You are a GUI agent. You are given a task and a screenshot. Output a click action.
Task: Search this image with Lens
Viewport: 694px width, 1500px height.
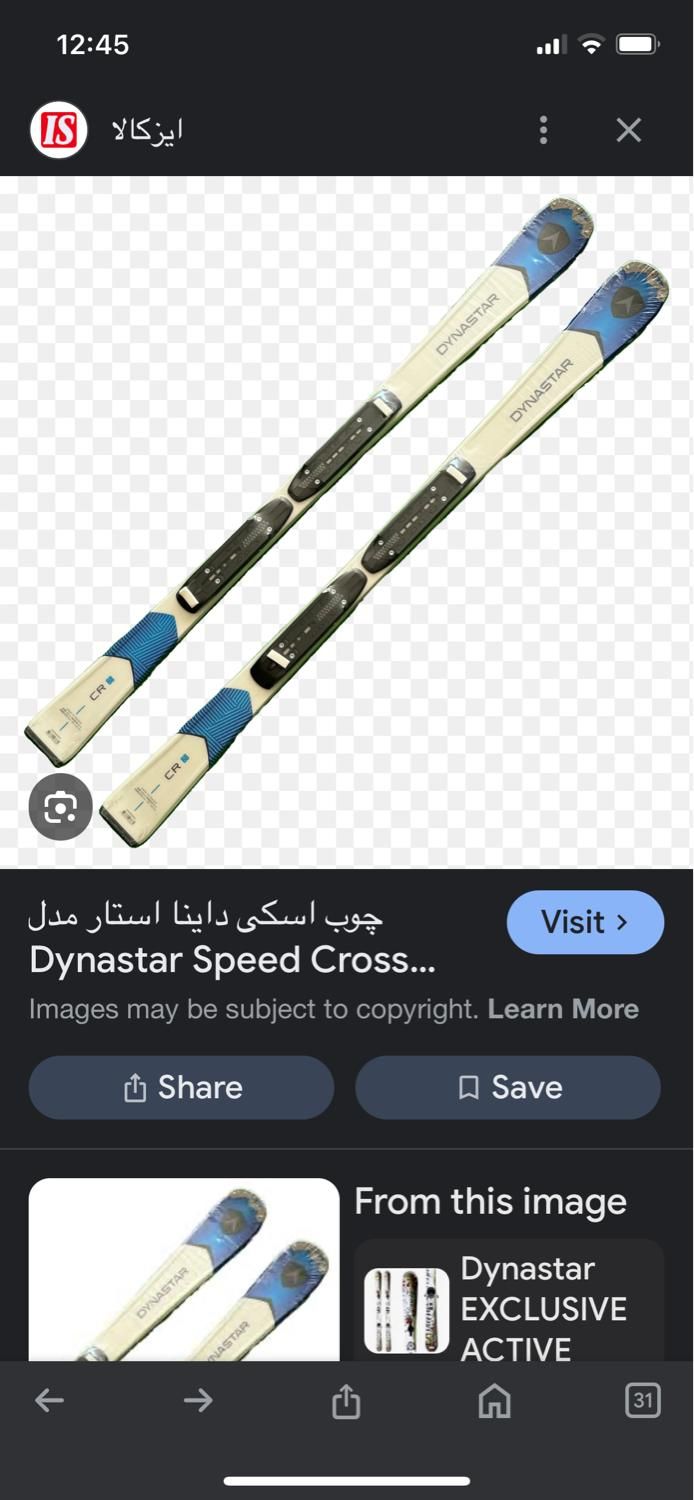[60, 807]
